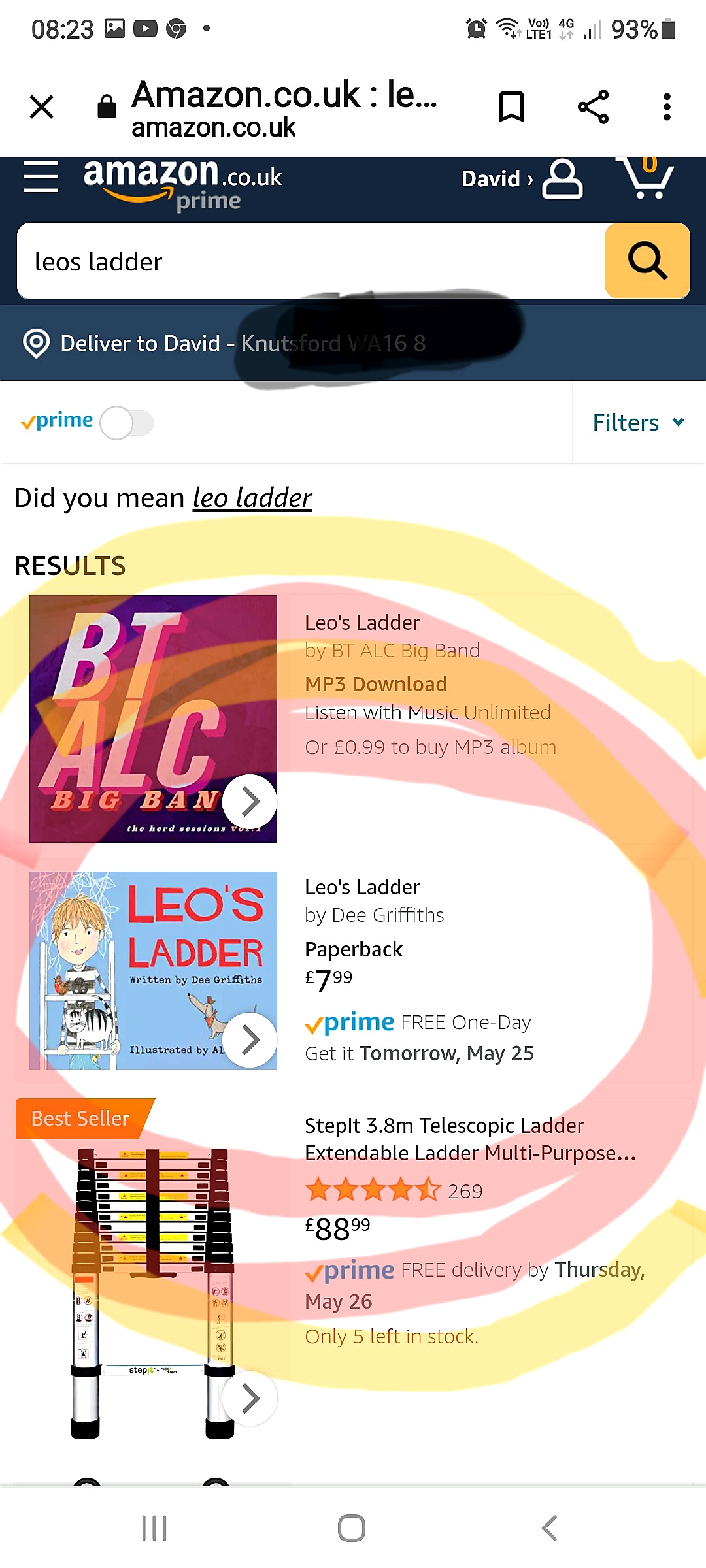Image resolution: width=706 pixels, height=1568 pixels.
Task: Select the 'leo ladder' suggestion link
Action: click(252, 498)
